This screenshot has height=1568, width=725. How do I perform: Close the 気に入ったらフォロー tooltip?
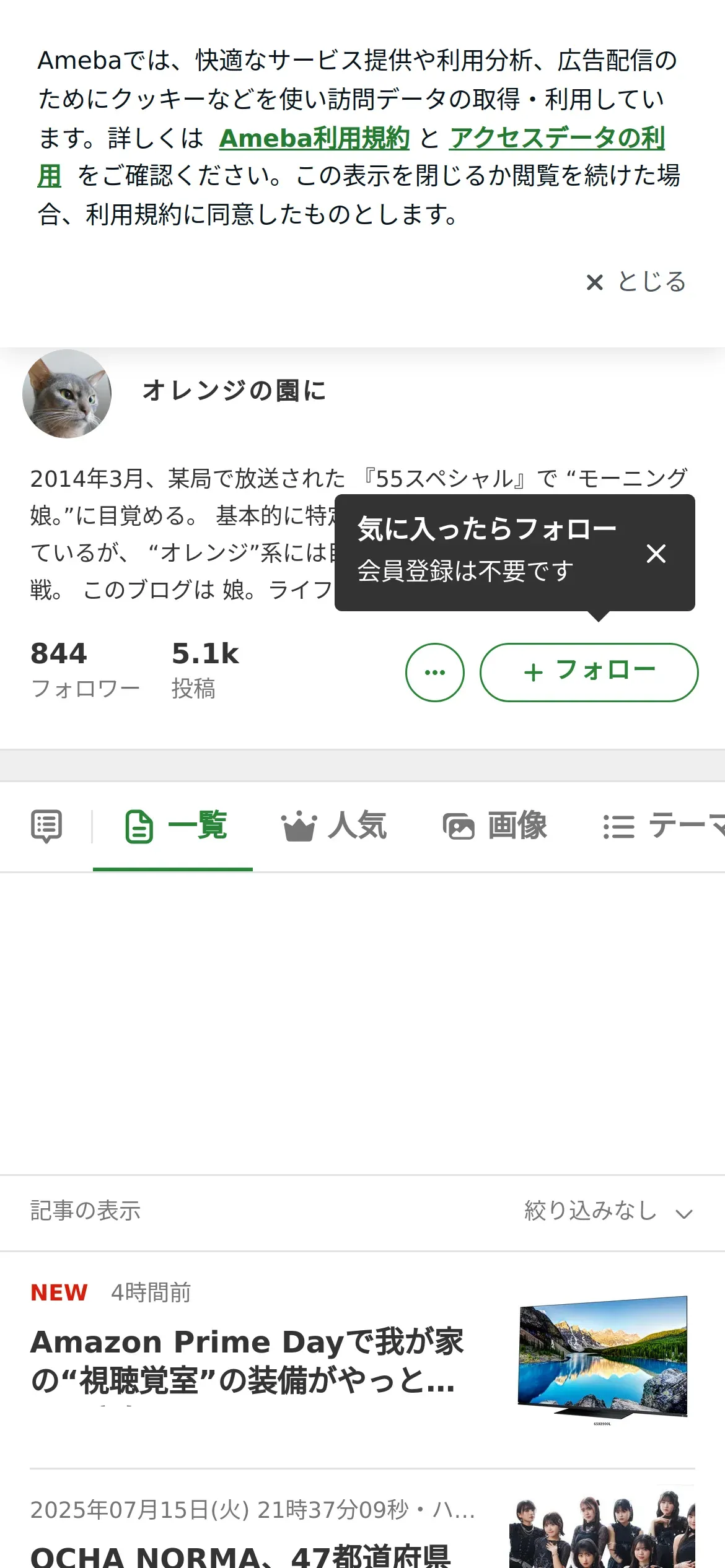656,553
